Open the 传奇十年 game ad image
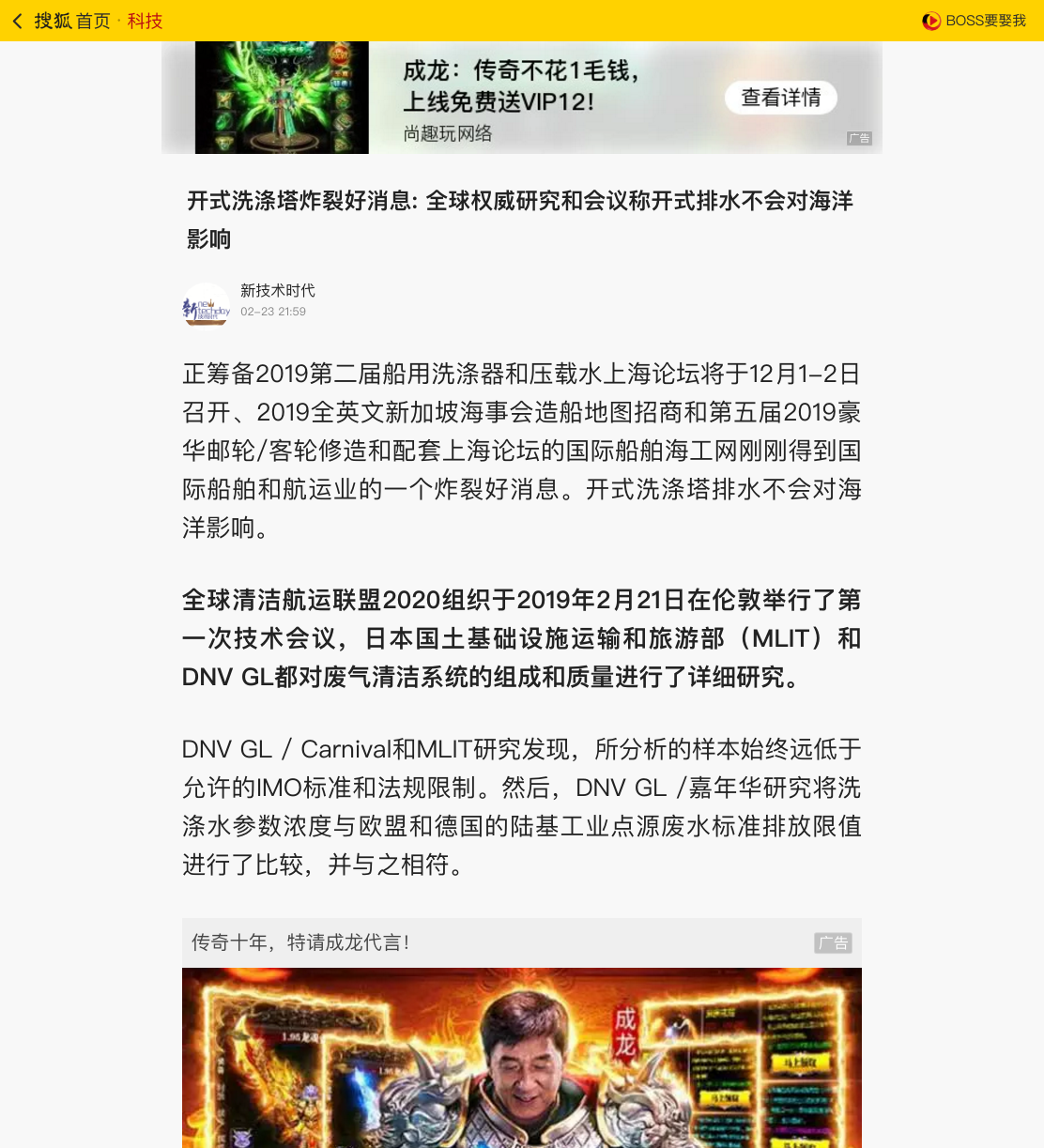 522,1058
